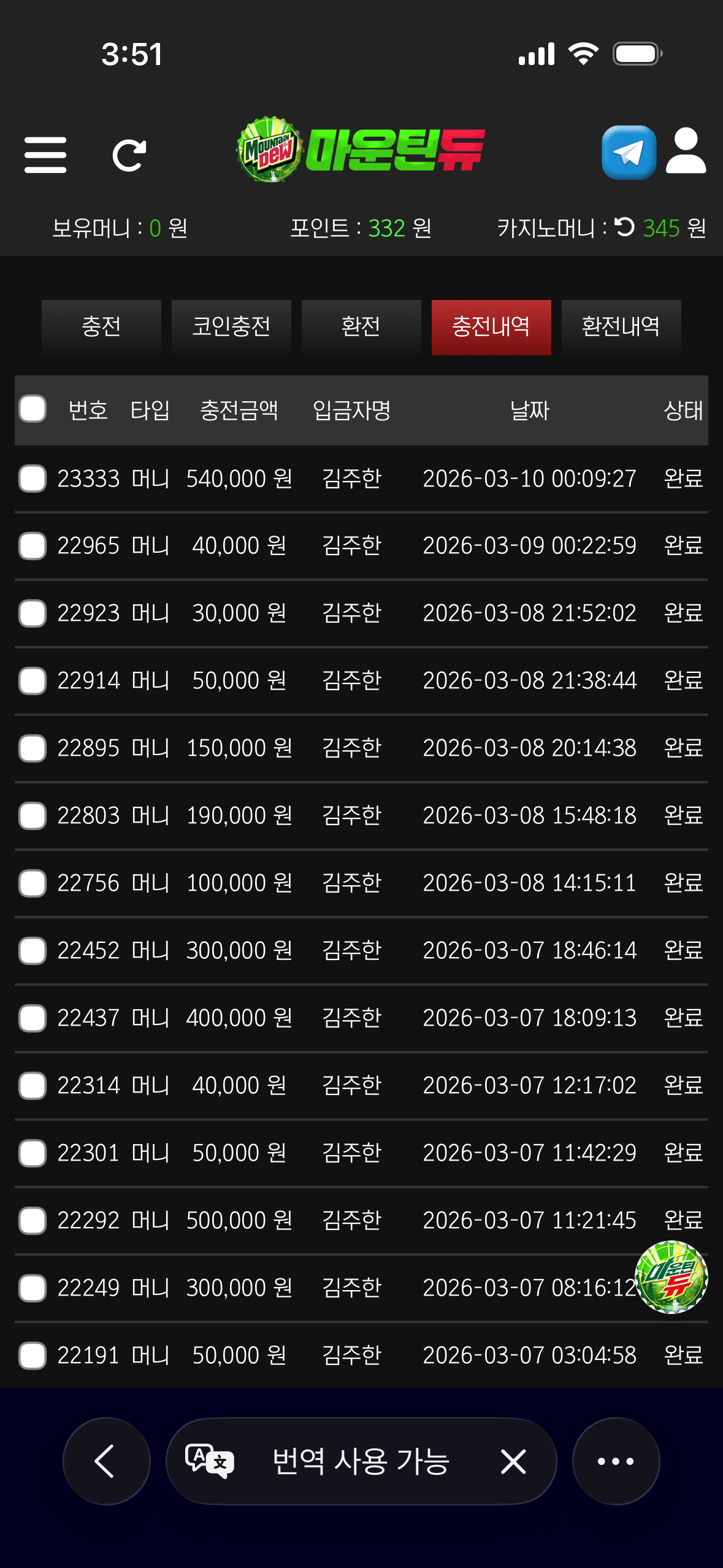This screenshot has height=1568, width=723.
Task: Refresh the 카지노머니 balance
Action: coord(624,228)
